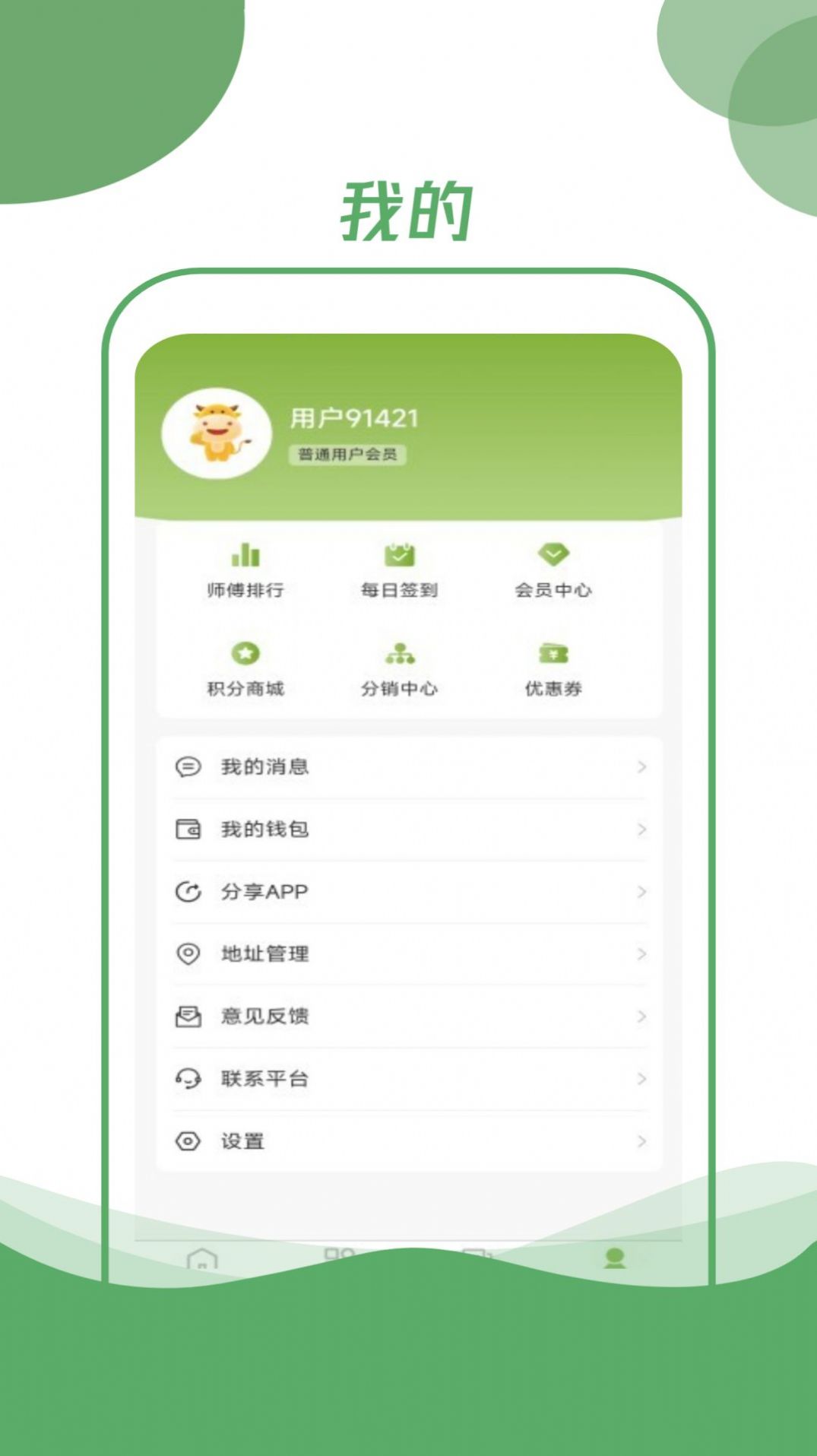Expand the 地址管理 row chevron
The width and height of the screenshot is (817, 1456).
641,953
